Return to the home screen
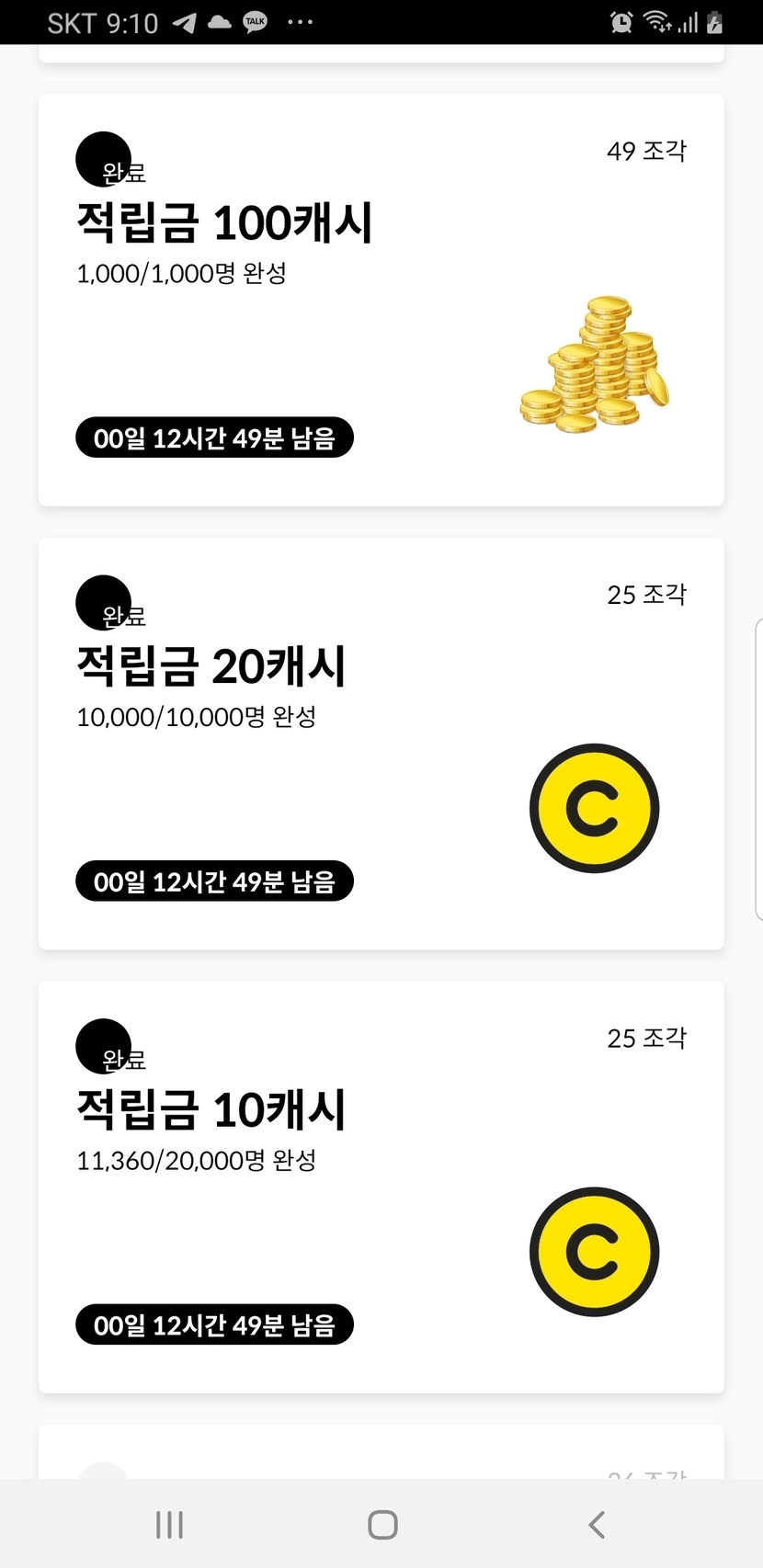 382,1524
